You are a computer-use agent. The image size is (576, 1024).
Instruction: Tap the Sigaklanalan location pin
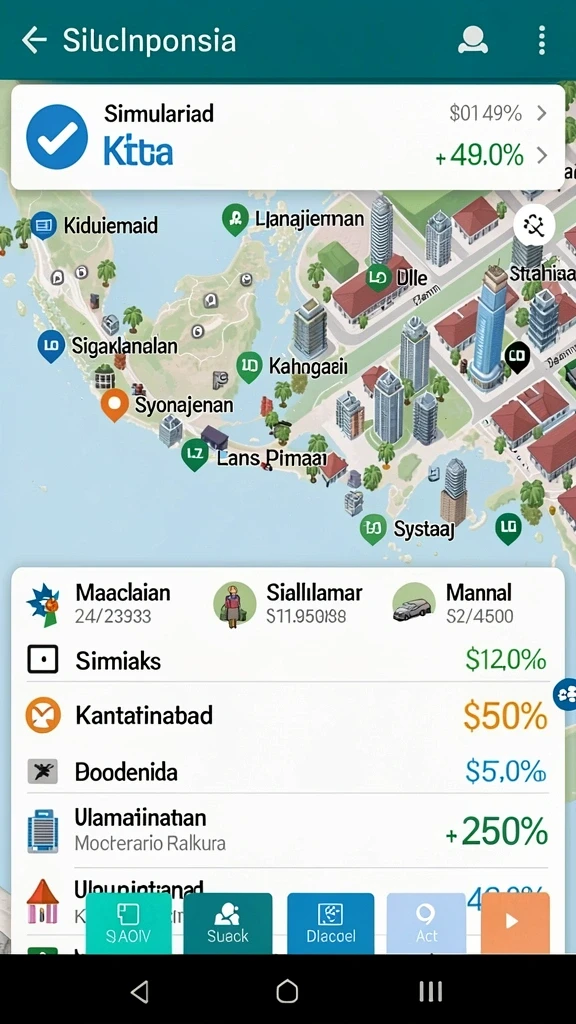point(51,346)
